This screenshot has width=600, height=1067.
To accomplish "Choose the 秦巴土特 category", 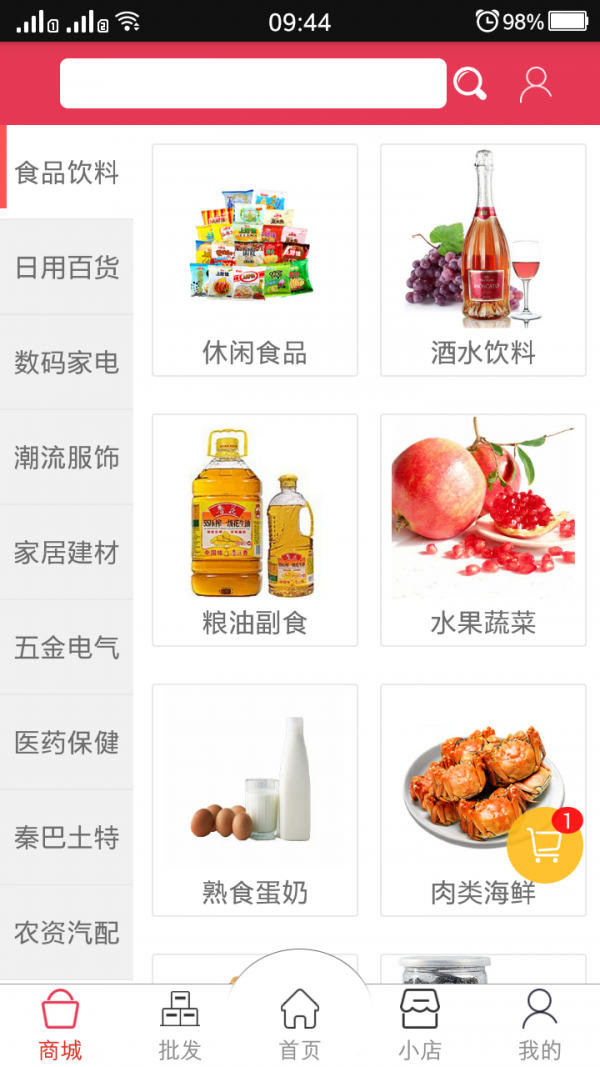I will point(67,837).
